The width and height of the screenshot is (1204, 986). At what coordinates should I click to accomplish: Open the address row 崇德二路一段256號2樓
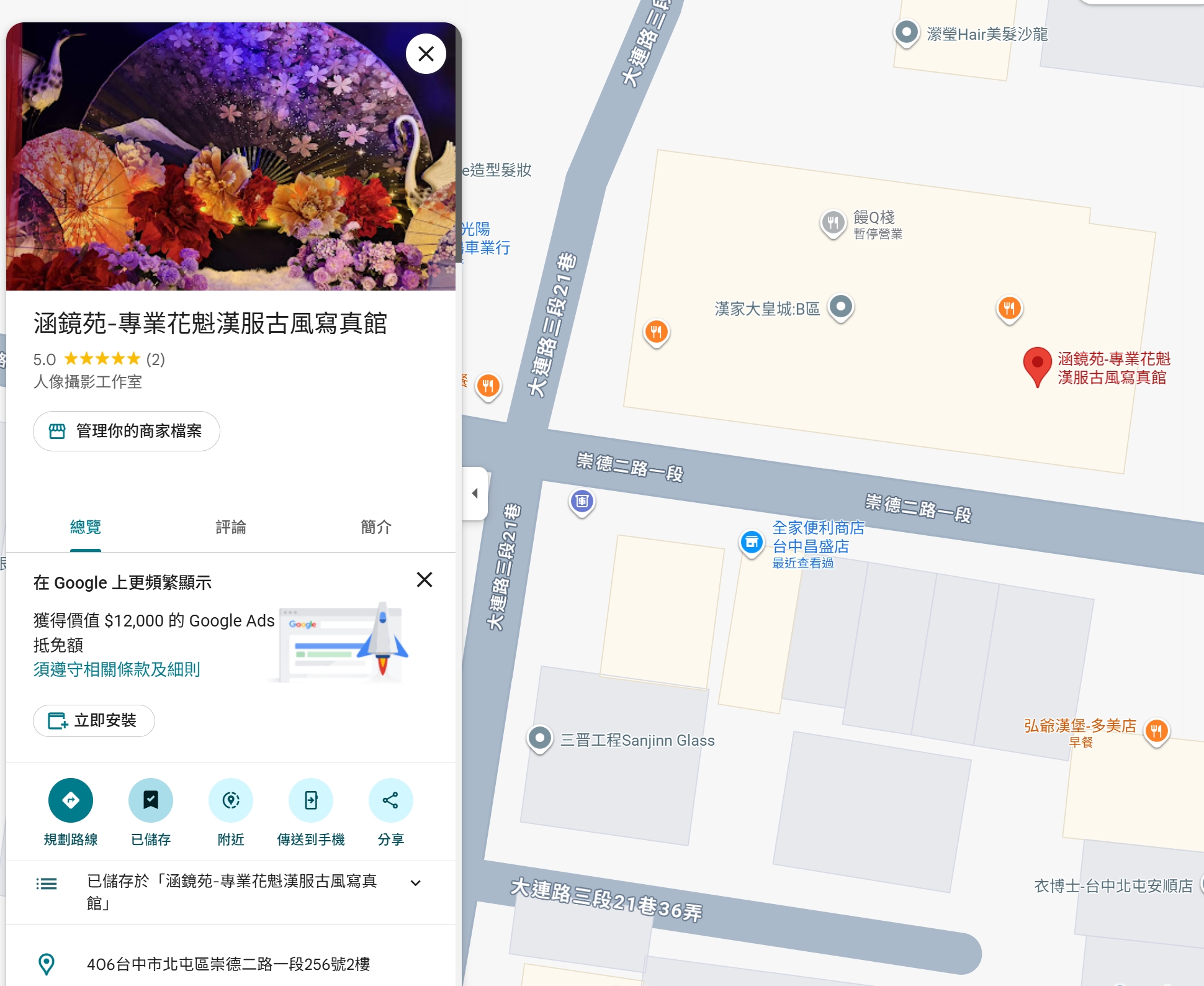[228, 964]
